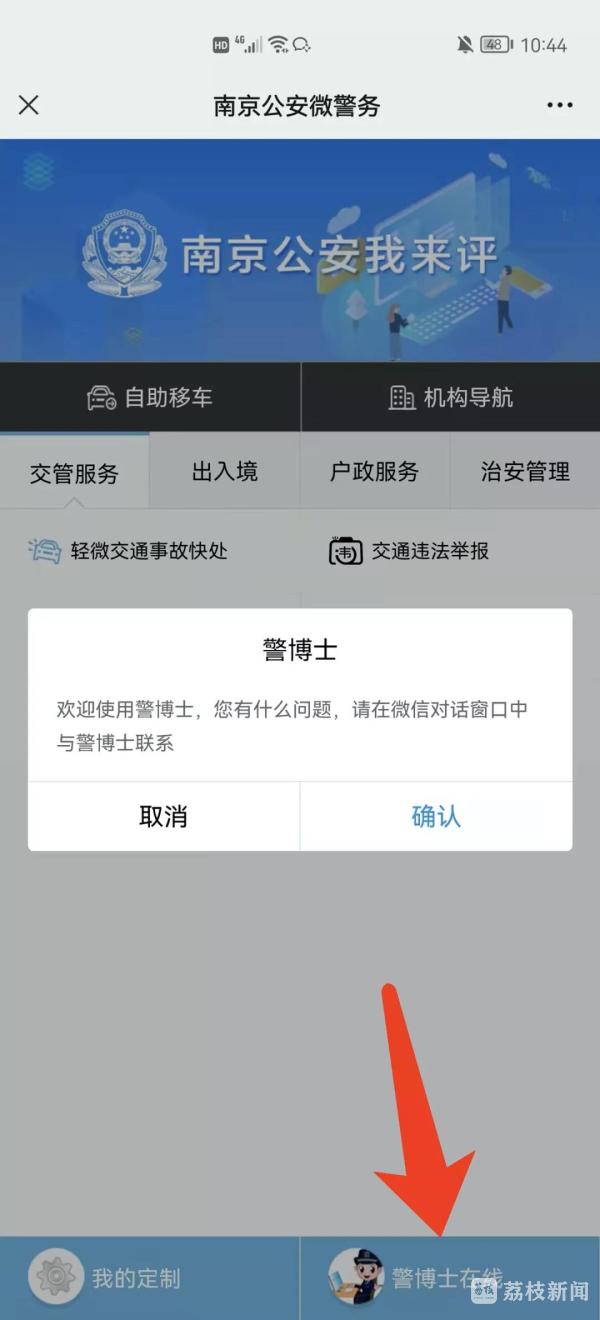Viewport: 600px width, 1320px height.
Task: Switch to the 出入境 tab
Action: coord(225,472)
